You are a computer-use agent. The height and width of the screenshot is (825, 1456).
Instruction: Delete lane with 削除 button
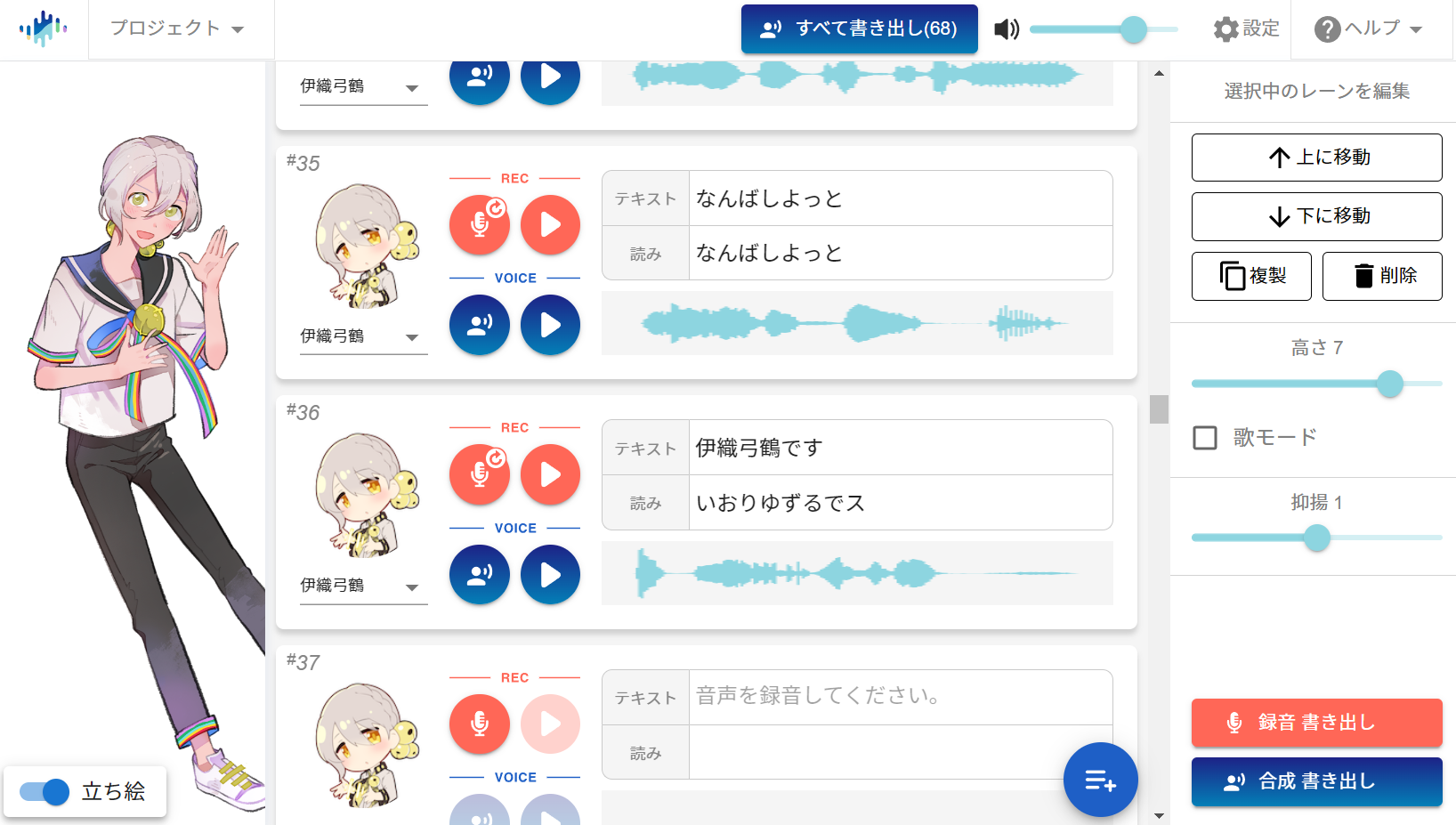pos(1381,276)
